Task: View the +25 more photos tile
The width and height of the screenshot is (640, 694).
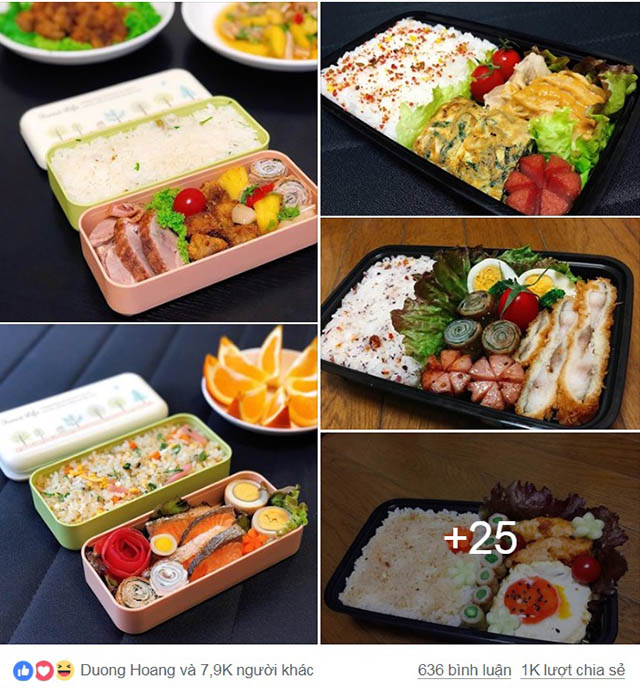Action: (479, 539)
